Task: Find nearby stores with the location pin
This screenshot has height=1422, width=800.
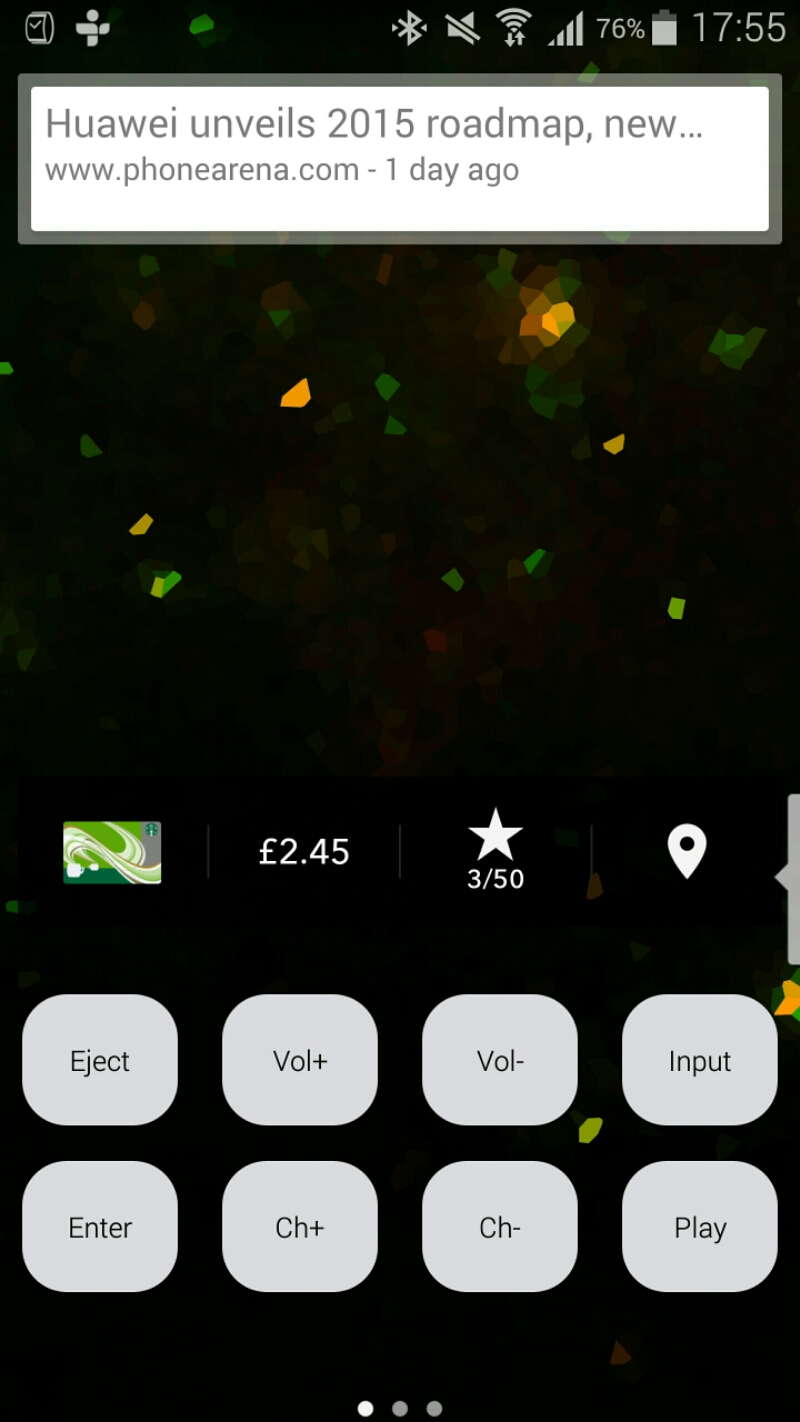Action: 687,852
